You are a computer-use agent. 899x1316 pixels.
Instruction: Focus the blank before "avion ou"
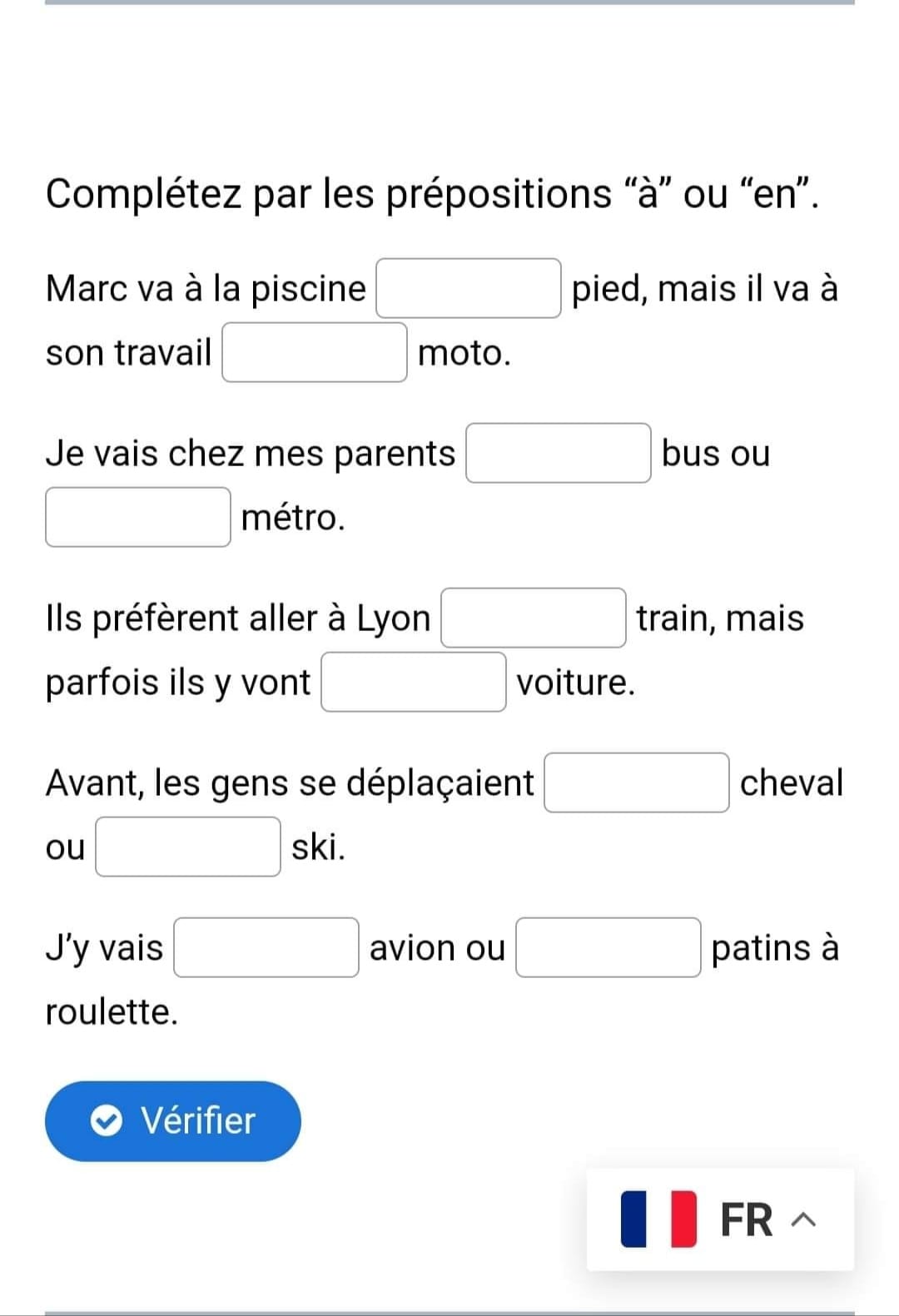266,948
